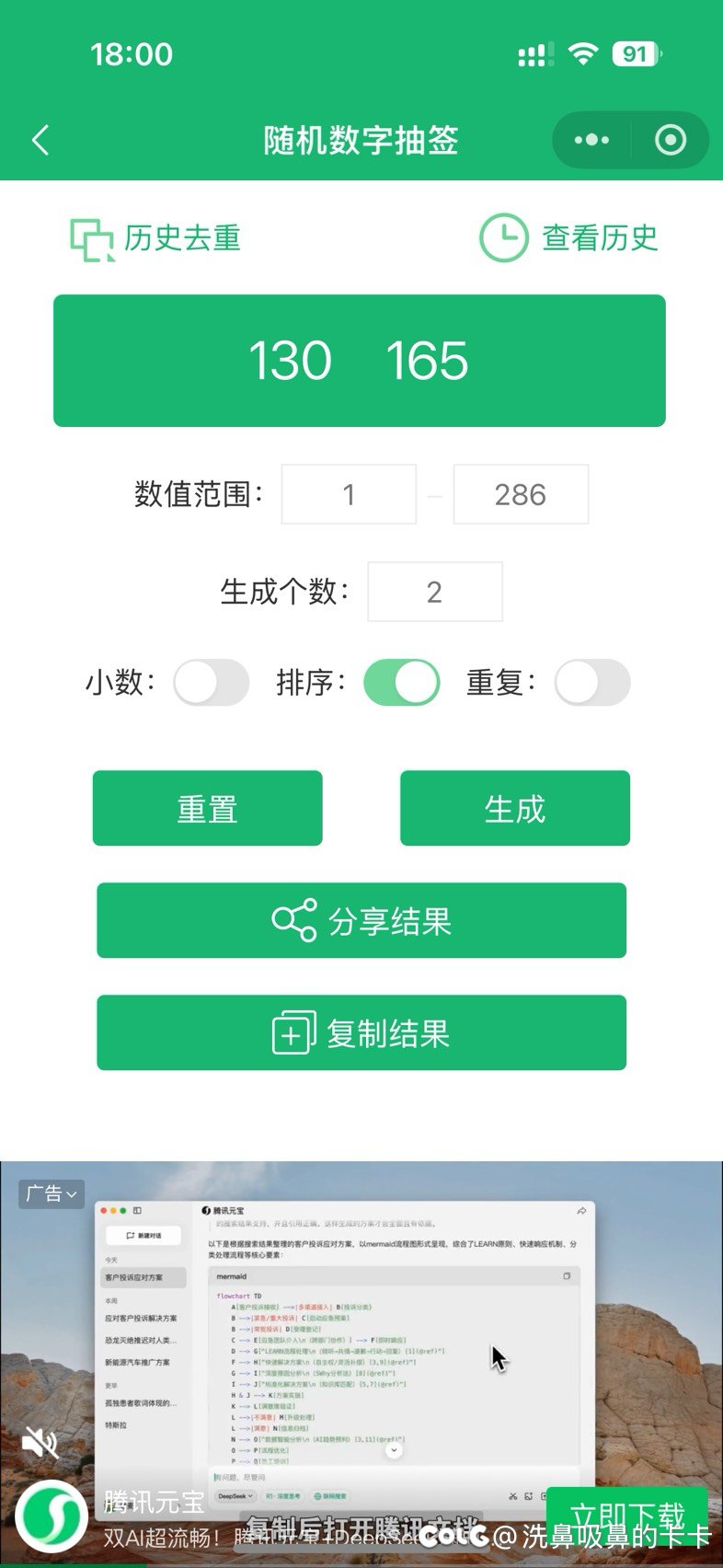Close the mini program via the circle icon

671,140
